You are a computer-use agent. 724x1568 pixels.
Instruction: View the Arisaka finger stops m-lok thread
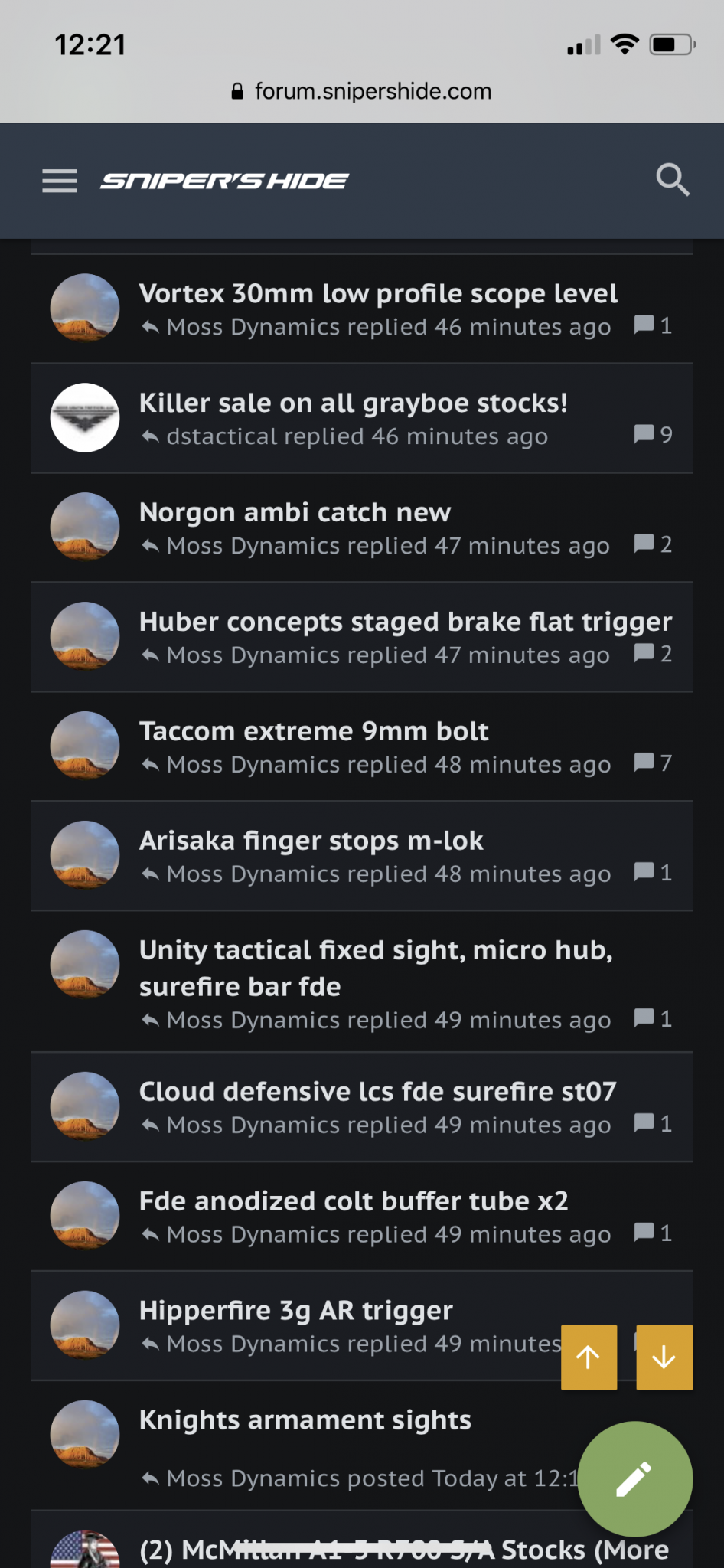click(x=311, y=841)
